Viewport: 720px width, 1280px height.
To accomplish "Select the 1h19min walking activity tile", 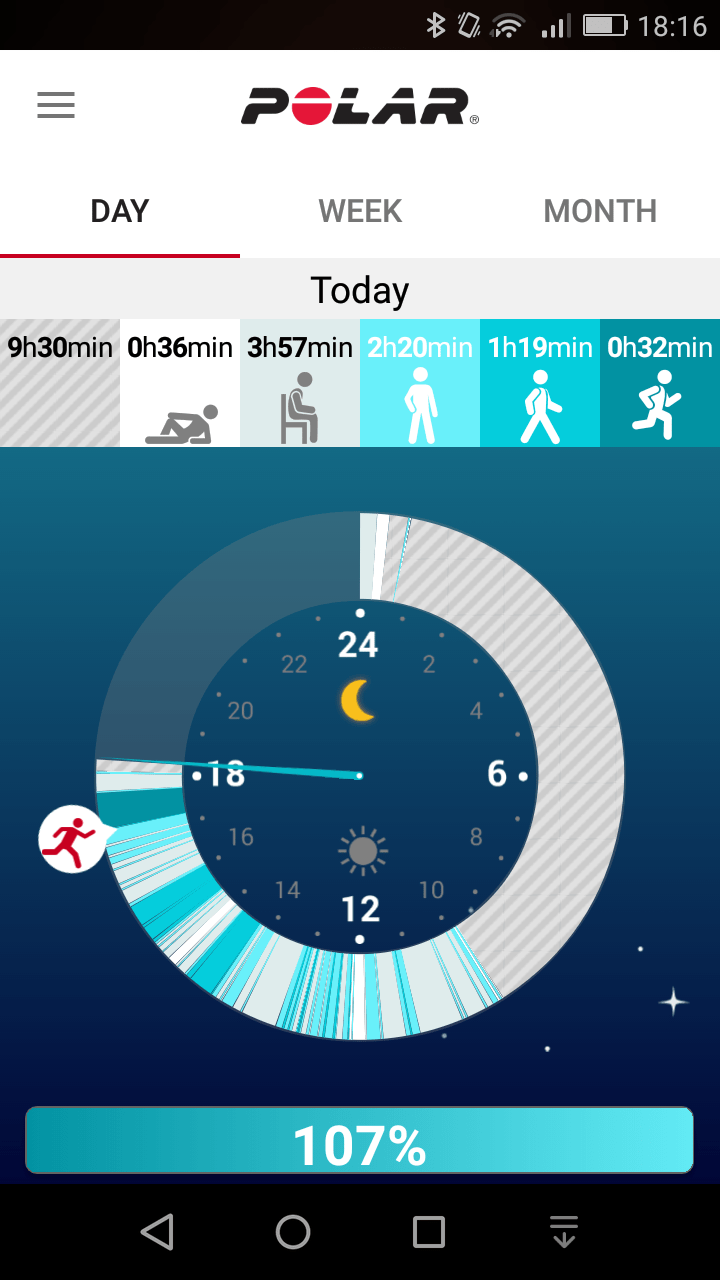I will tap(540, 383).
